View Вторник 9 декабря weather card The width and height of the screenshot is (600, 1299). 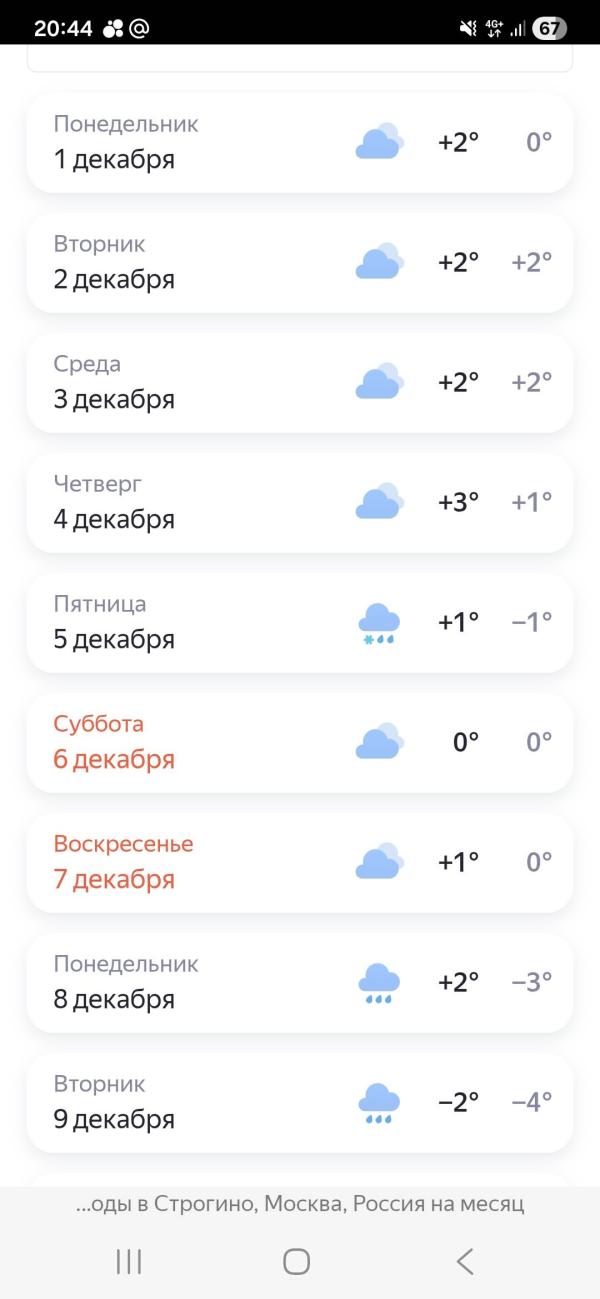coord(300,1103)
